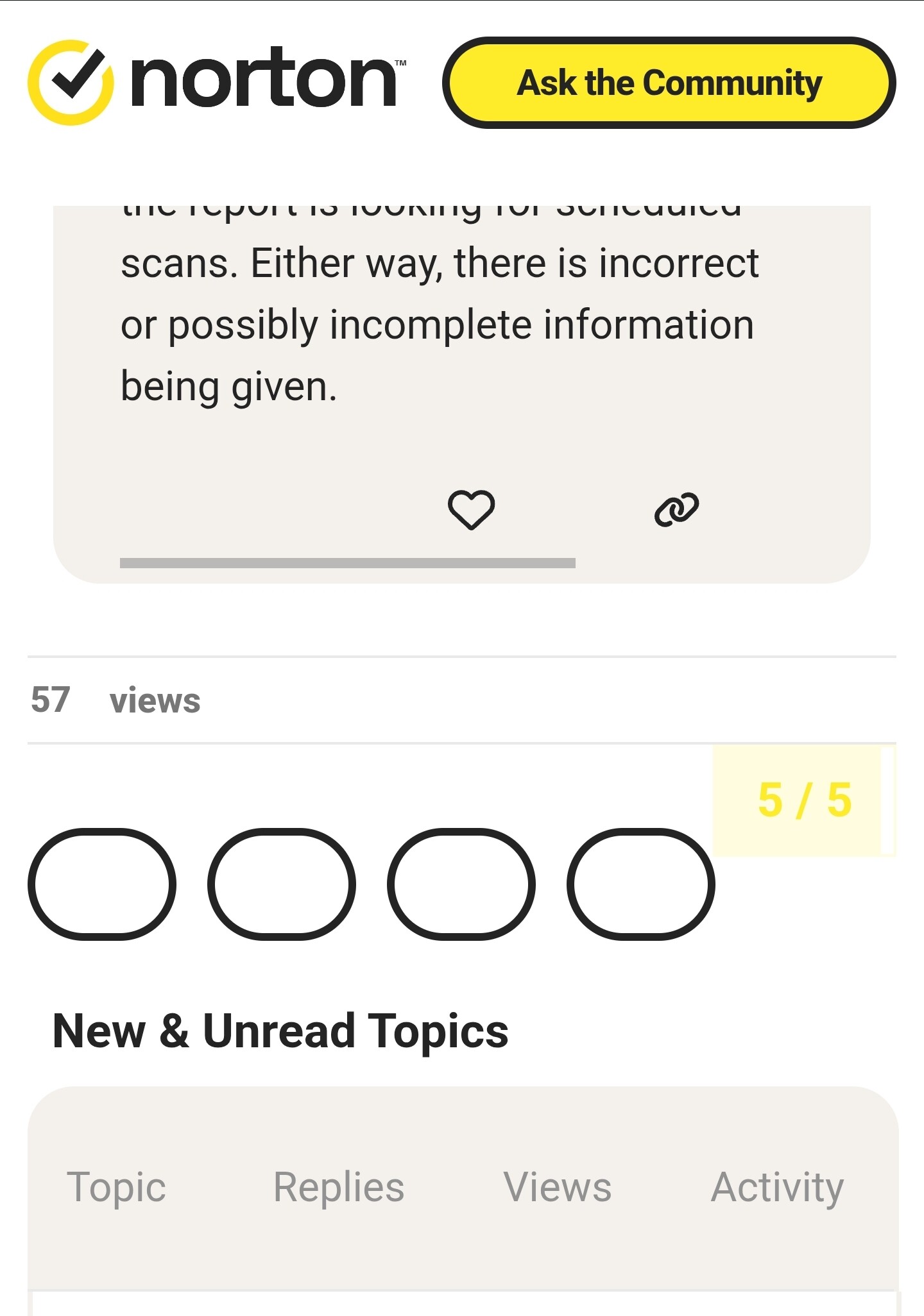This screenshot has height=1316, width=924.
Task: Open the 5 / 5 post progress navigator
Action: [803, 800]
